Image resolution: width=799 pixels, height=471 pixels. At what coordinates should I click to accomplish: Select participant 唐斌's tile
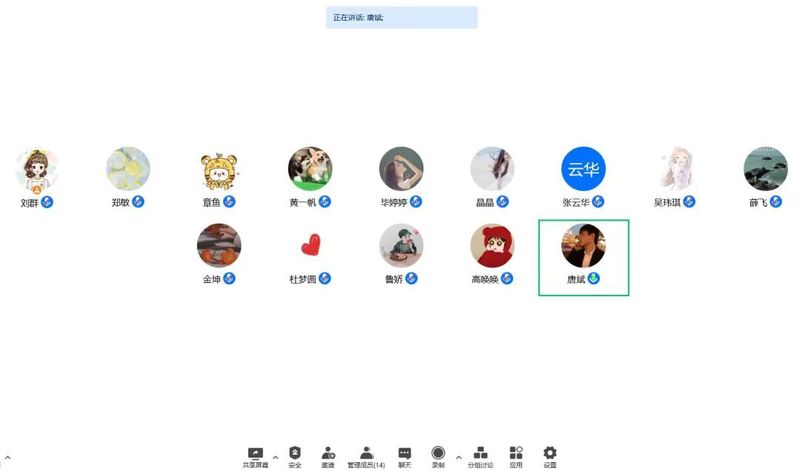pyautogui.click(x=583, y=256)
